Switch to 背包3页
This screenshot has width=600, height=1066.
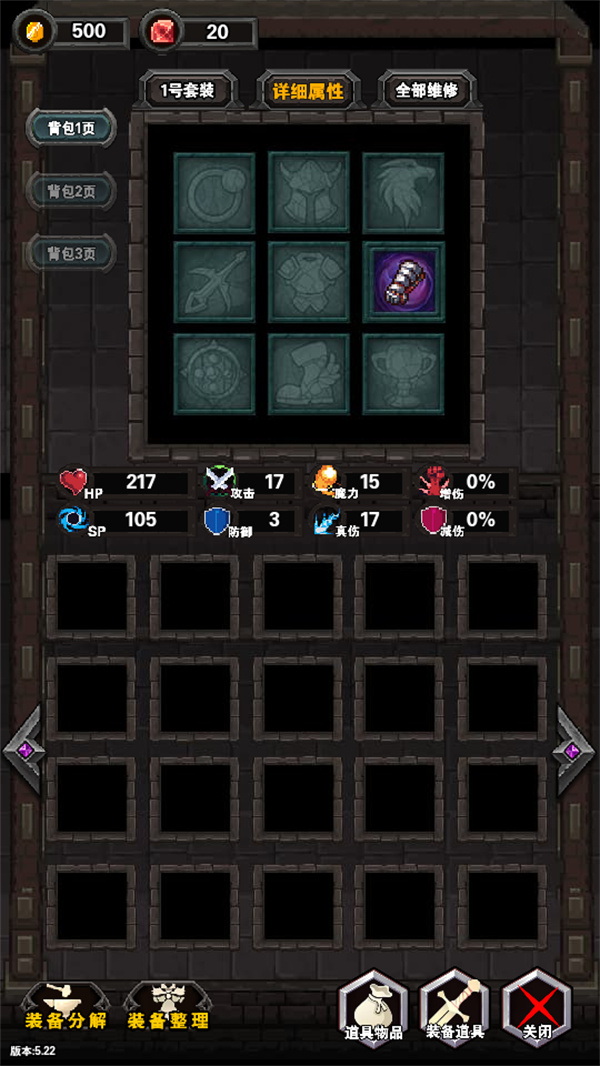(71, 253)
